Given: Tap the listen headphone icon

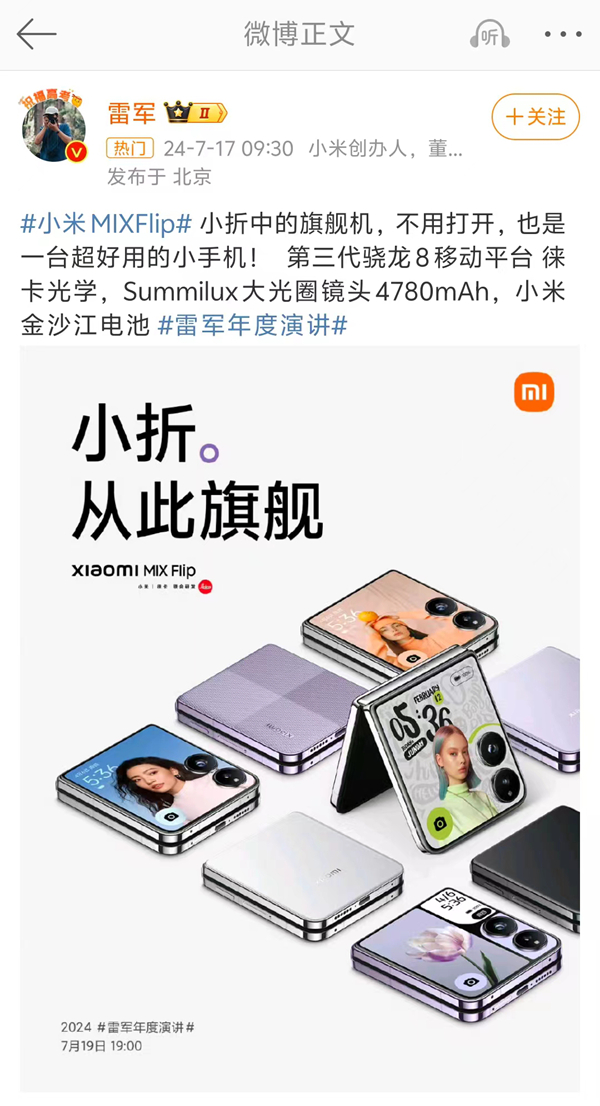Looking at the screenshot, I should (489, 34).
